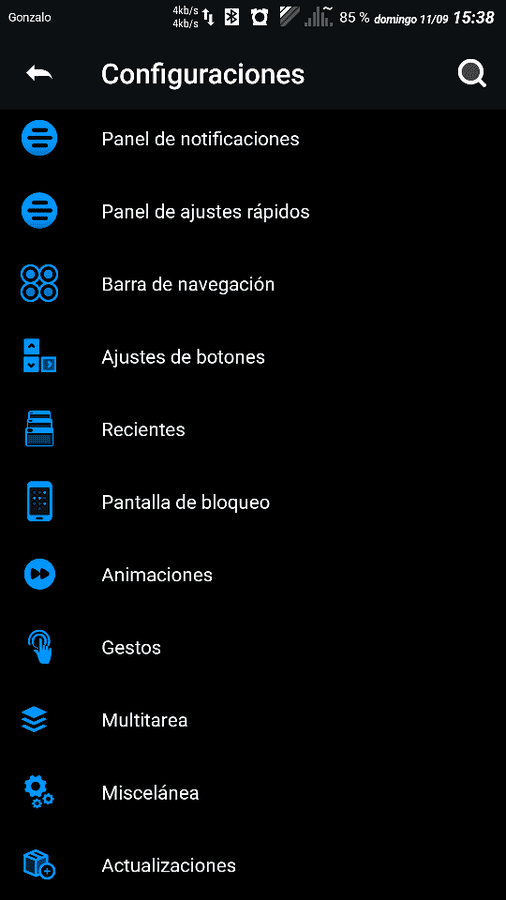Open Pantalla de bloqueo settings
This screenshot has width=506, height=900.
(x=253, y=502)
